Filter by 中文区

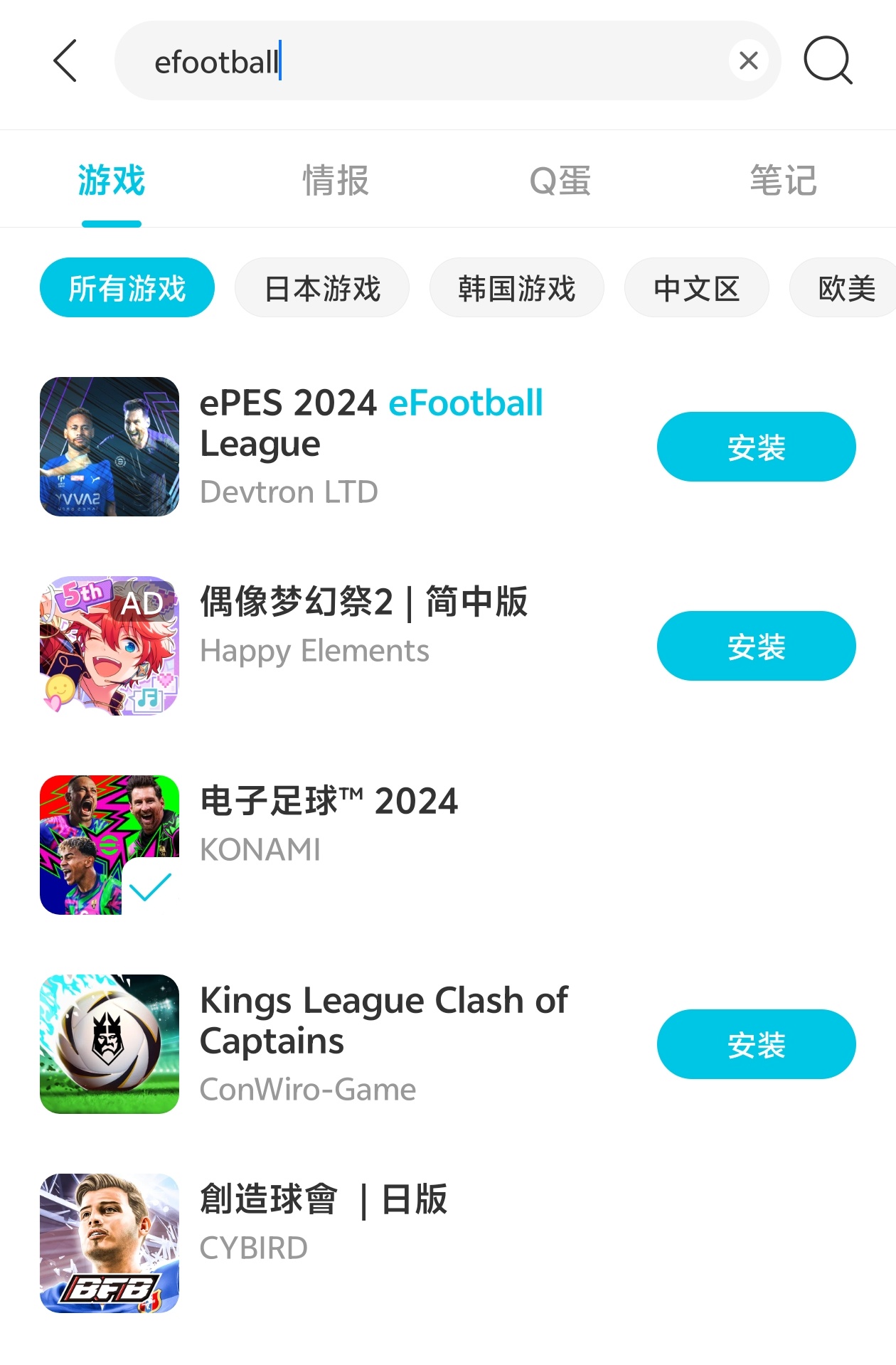point(696,288)
